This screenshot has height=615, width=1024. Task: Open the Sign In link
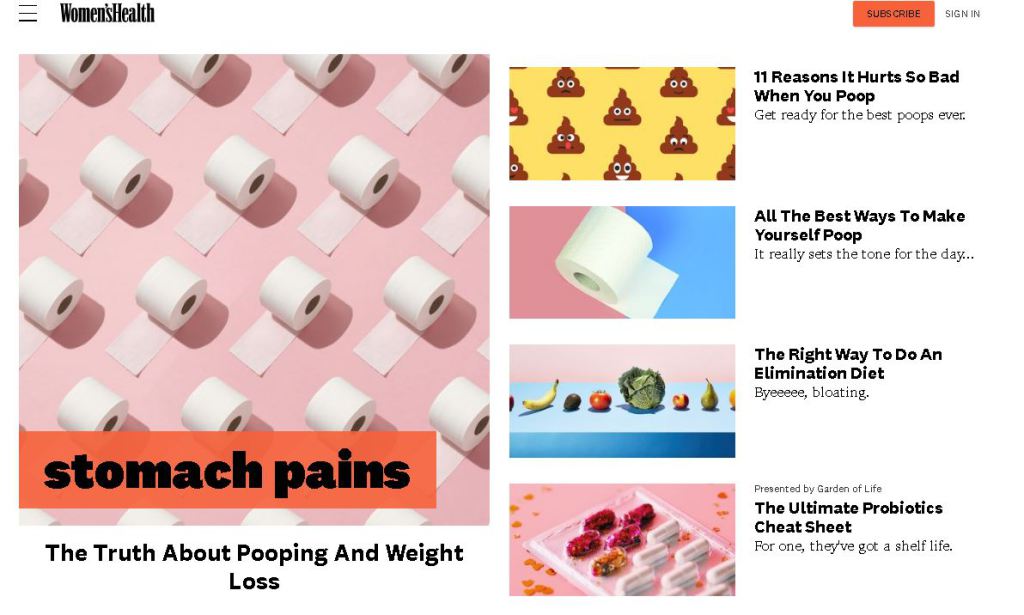pos(962,14)
